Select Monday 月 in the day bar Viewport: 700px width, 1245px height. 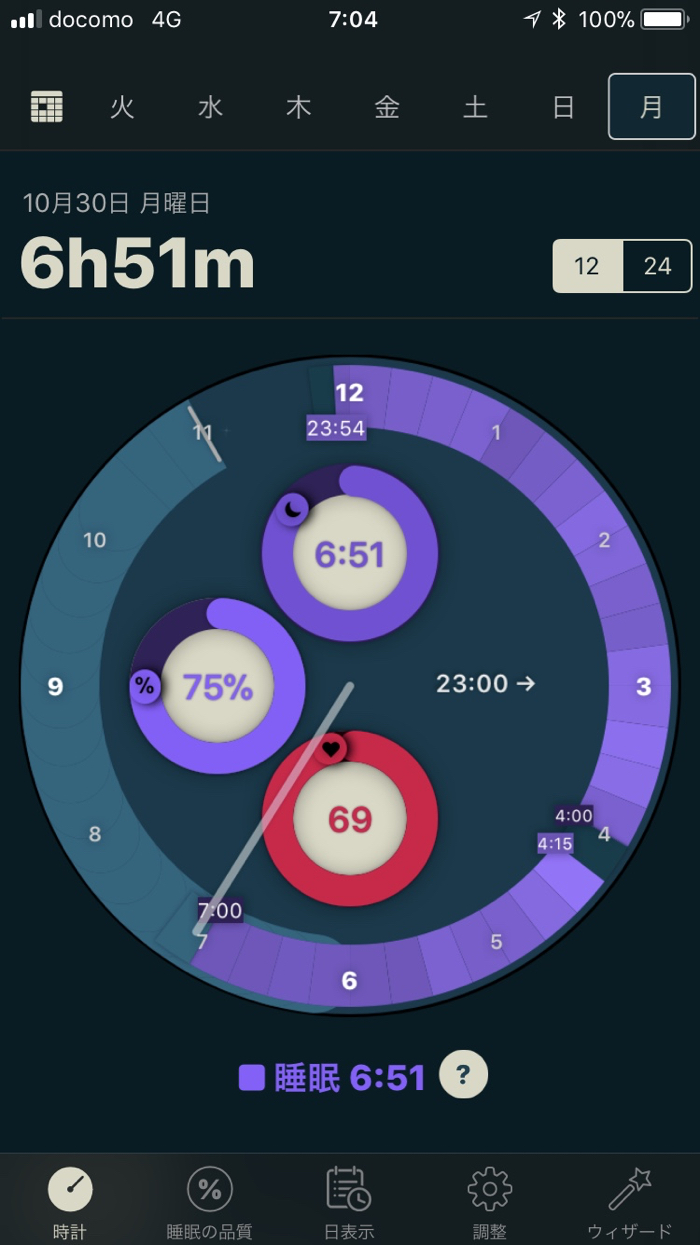651,107
